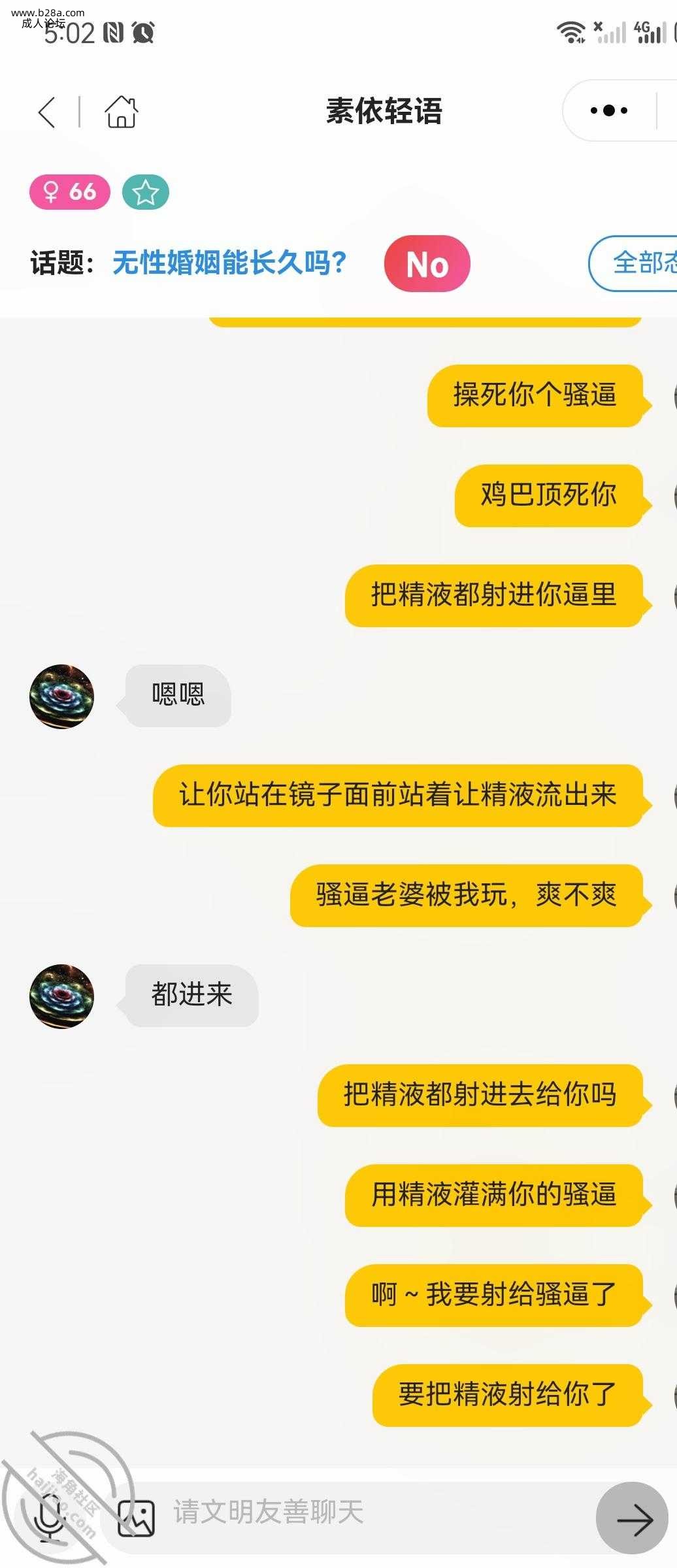This screenshot has height=1568, width=677.
Task: Open the topic link 无性婚姻能长久吗?
Action: (x=229, y=263)
